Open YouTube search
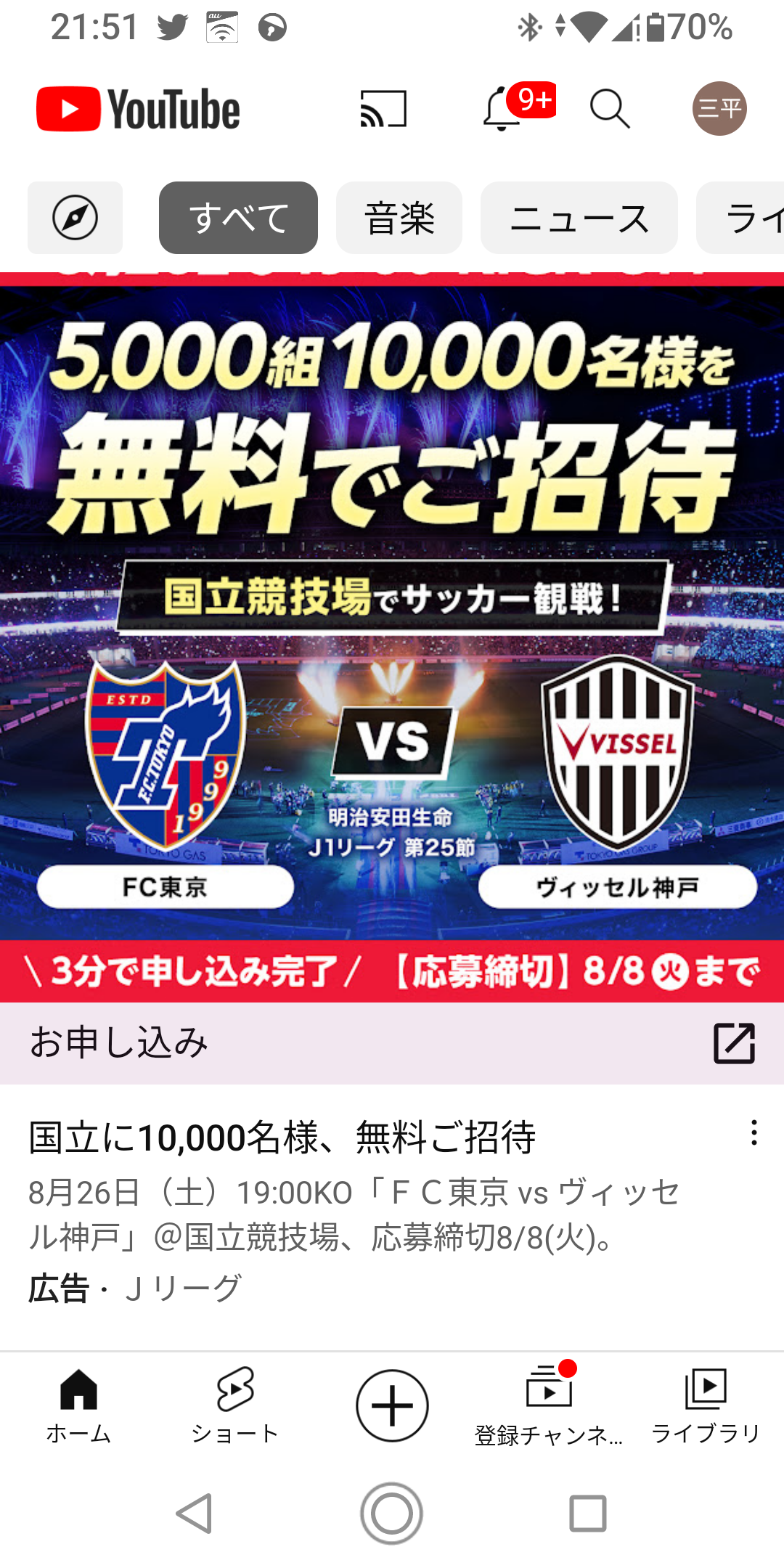This screenshot has height=1568, width=784. (609, 109)
